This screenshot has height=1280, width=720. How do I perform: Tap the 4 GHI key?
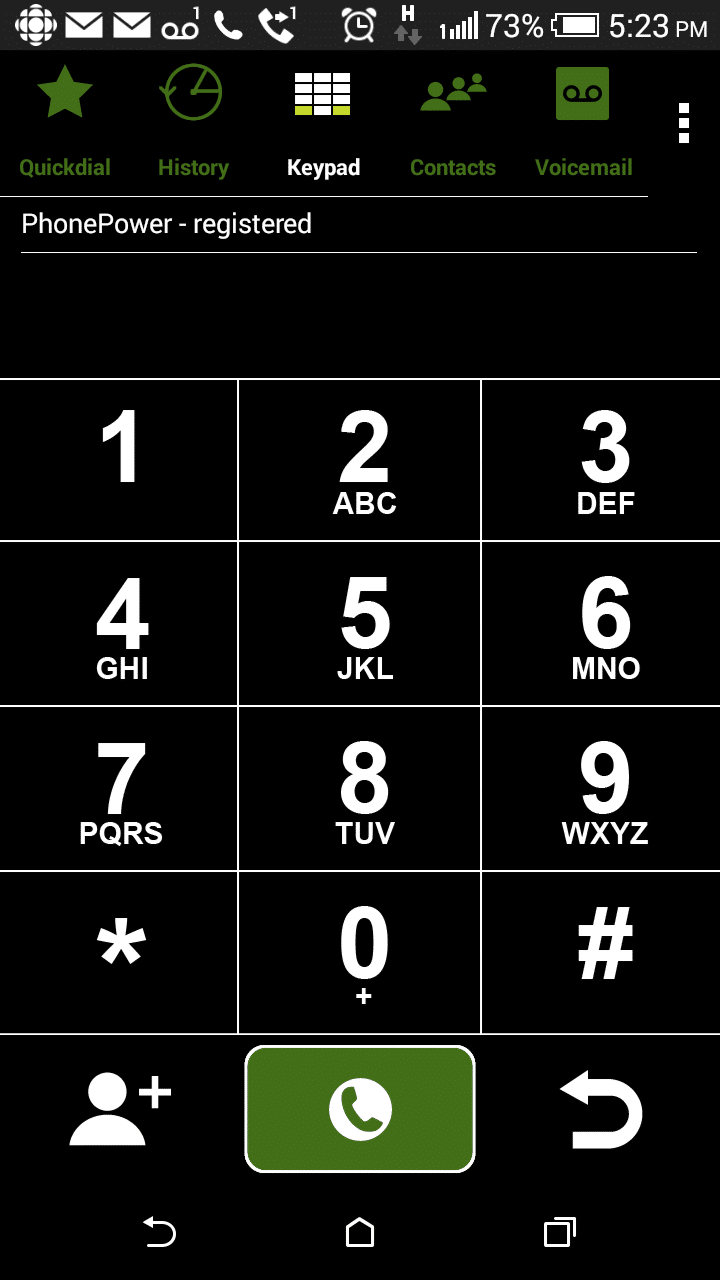[x=120, y=625]
